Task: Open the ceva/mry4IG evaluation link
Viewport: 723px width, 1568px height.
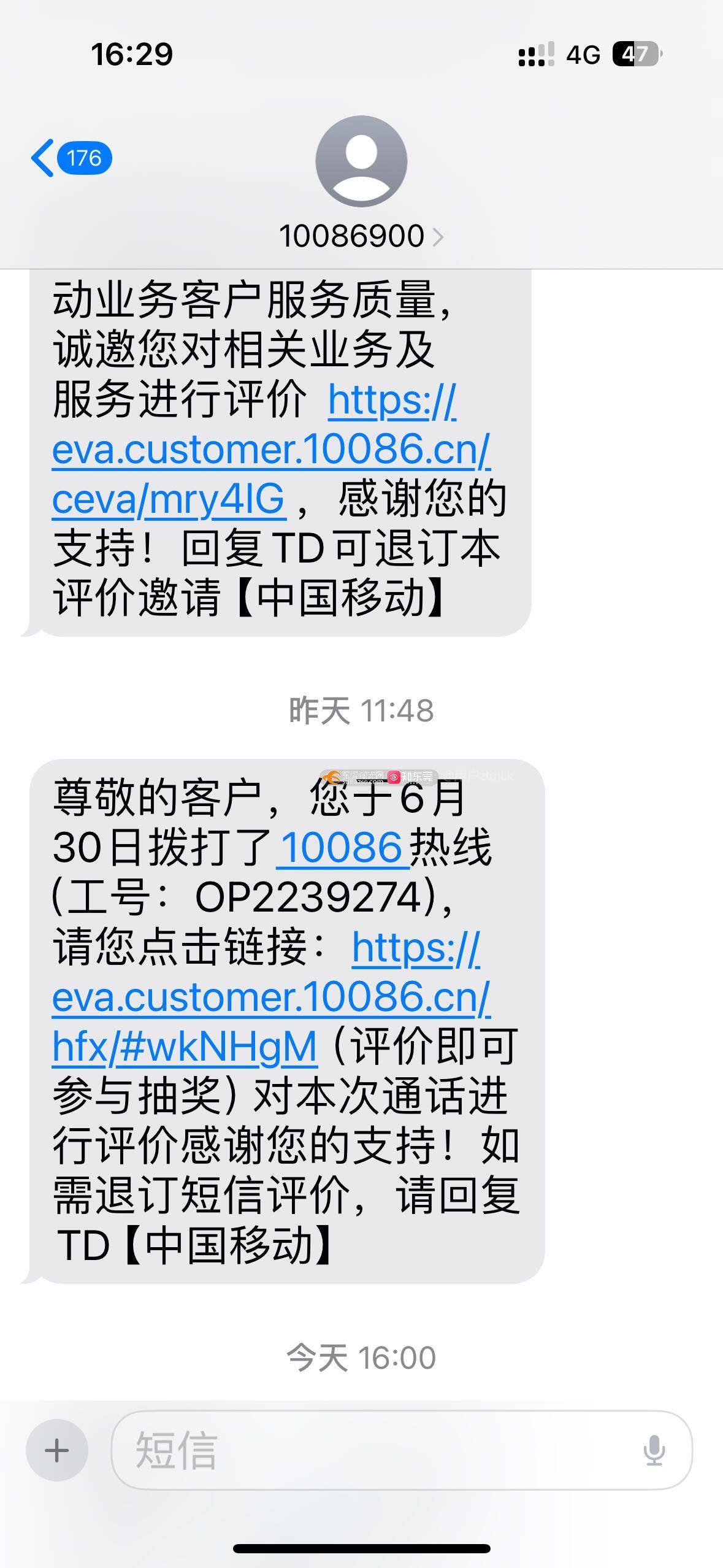Action: tap(272, 449)
